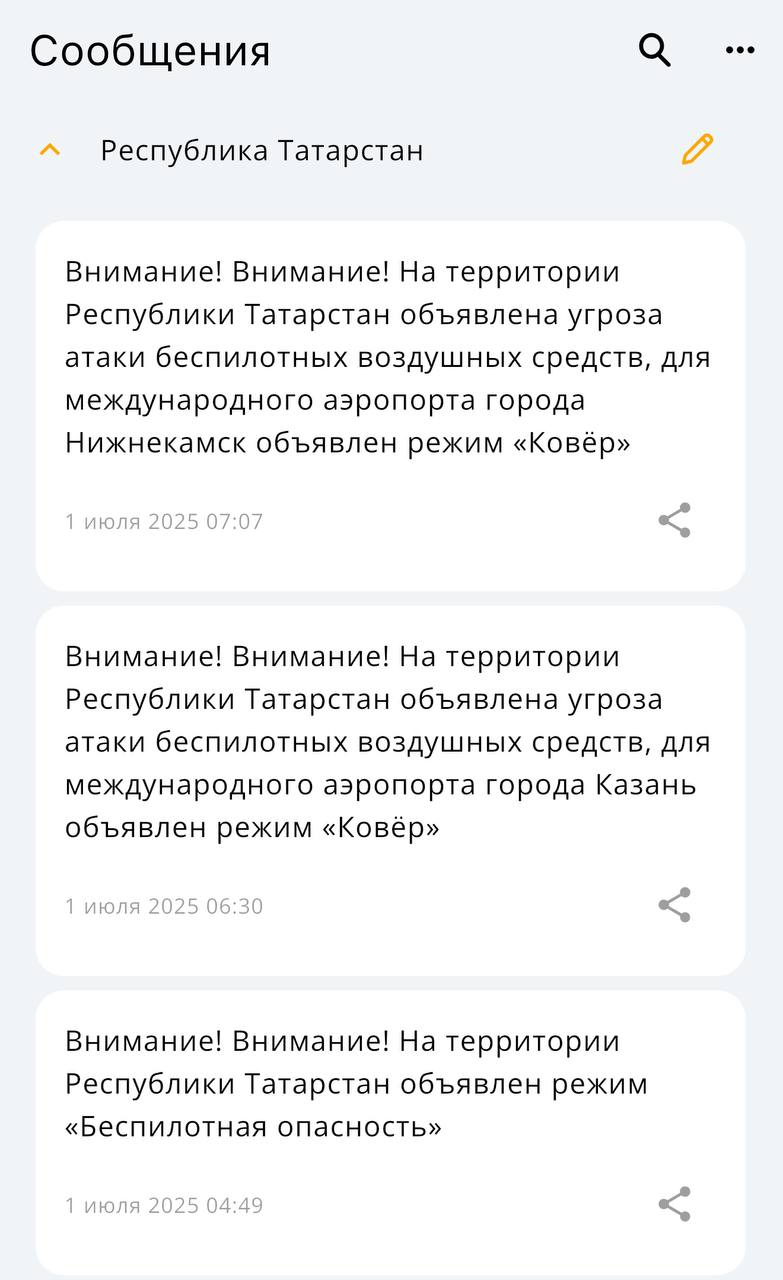The height and width of the screenshot is (1280, 783).
Task: Share the 04:49 Беспилотная опасность alert
Action: pyautogui.click(x=675, y=1204)
